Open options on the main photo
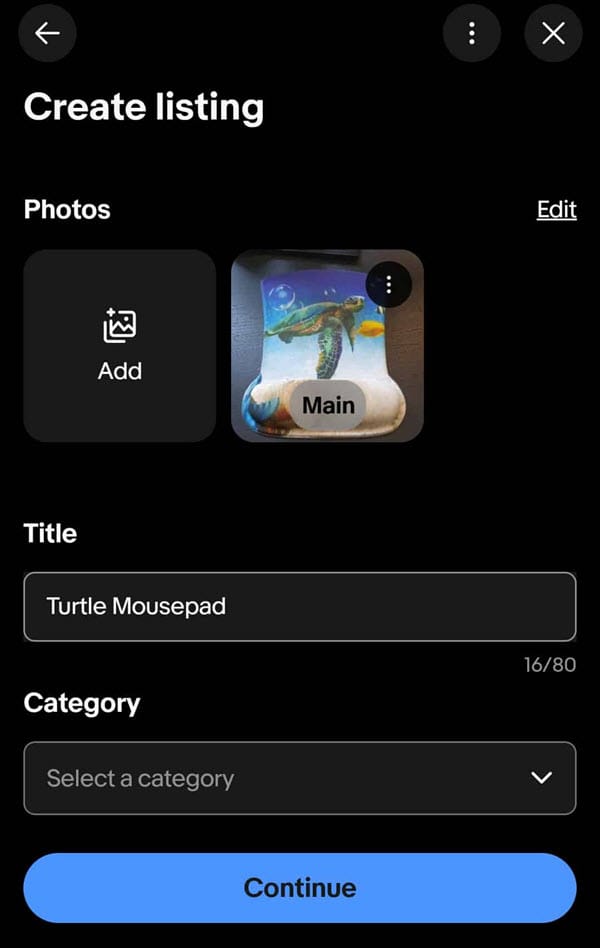The image size is (600, 948). (389, 286)
